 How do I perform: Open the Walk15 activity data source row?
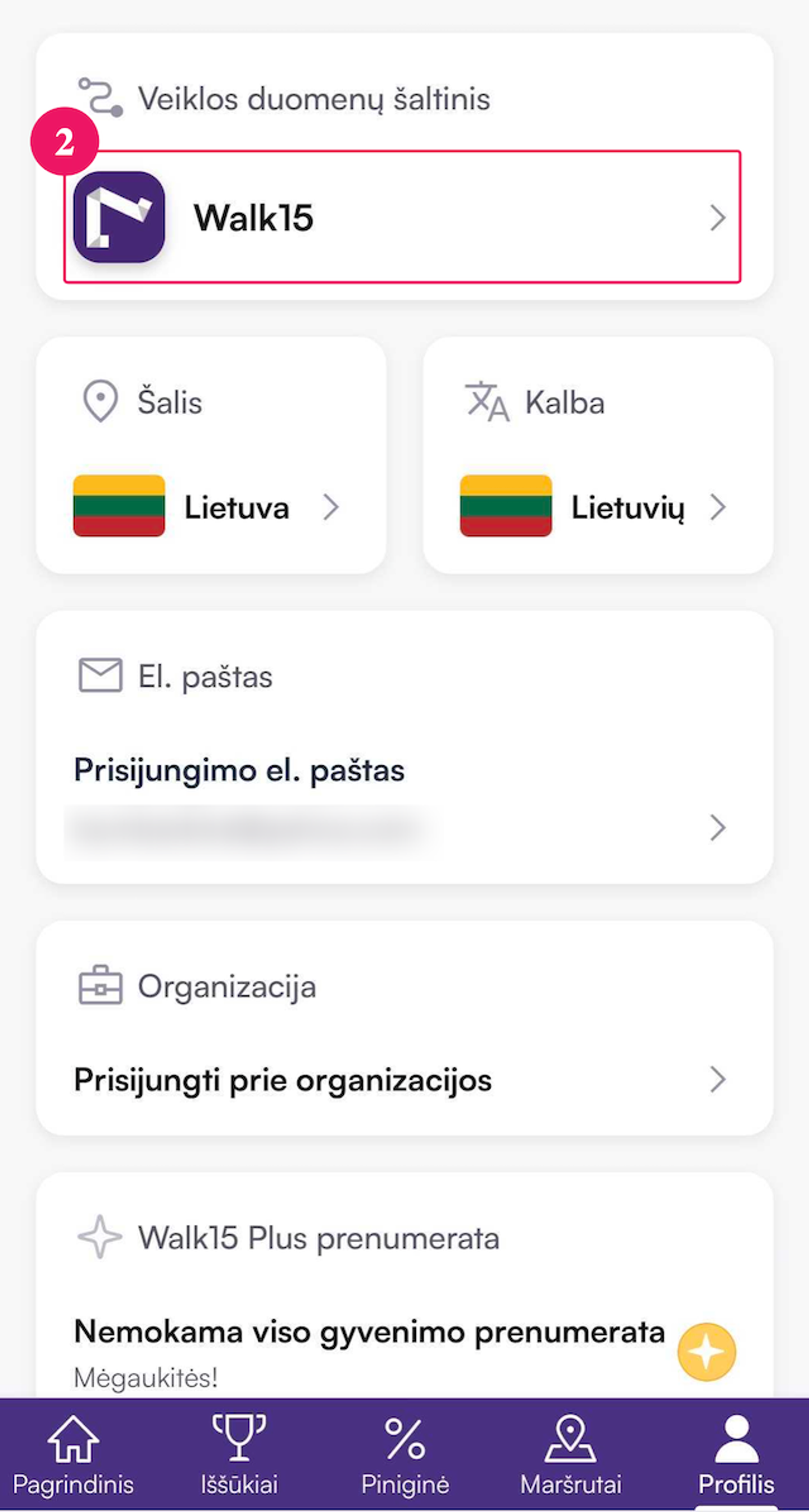pos(402,217)
